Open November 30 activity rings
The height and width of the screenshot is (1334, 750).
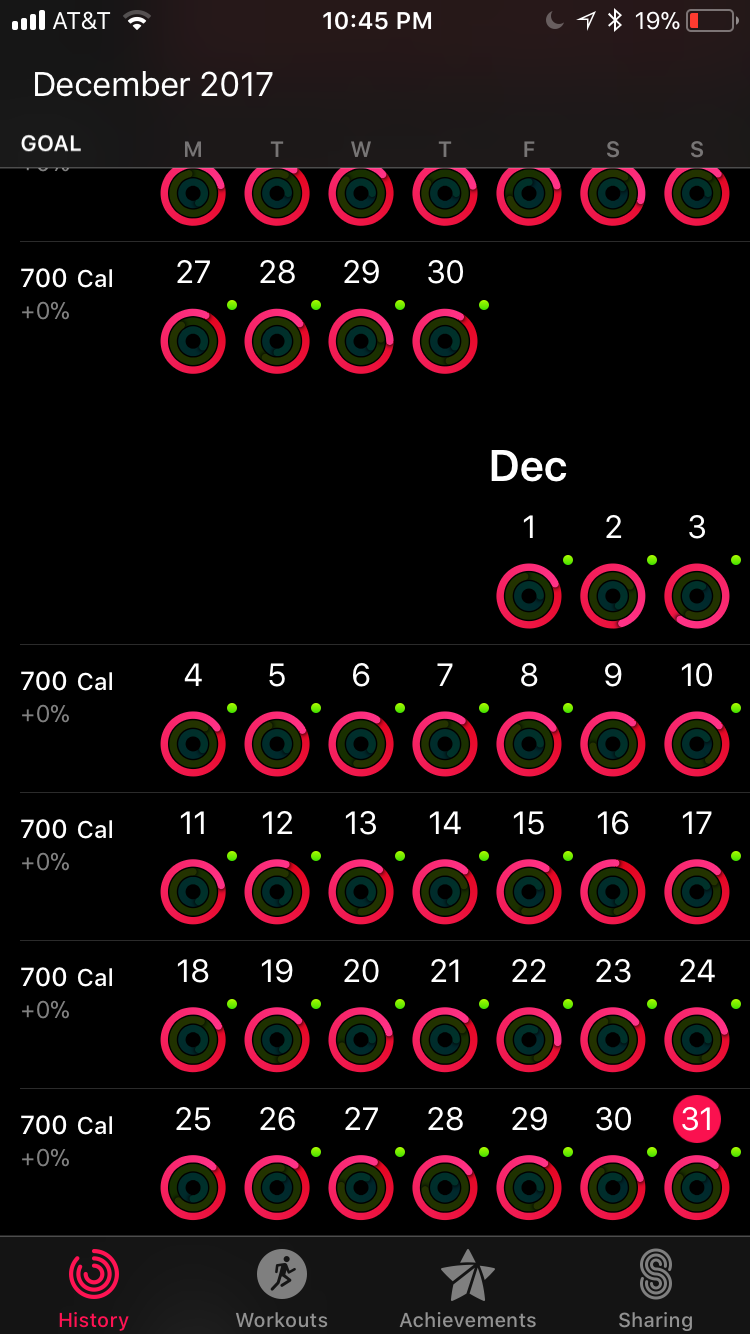click(x=445, y=340)
